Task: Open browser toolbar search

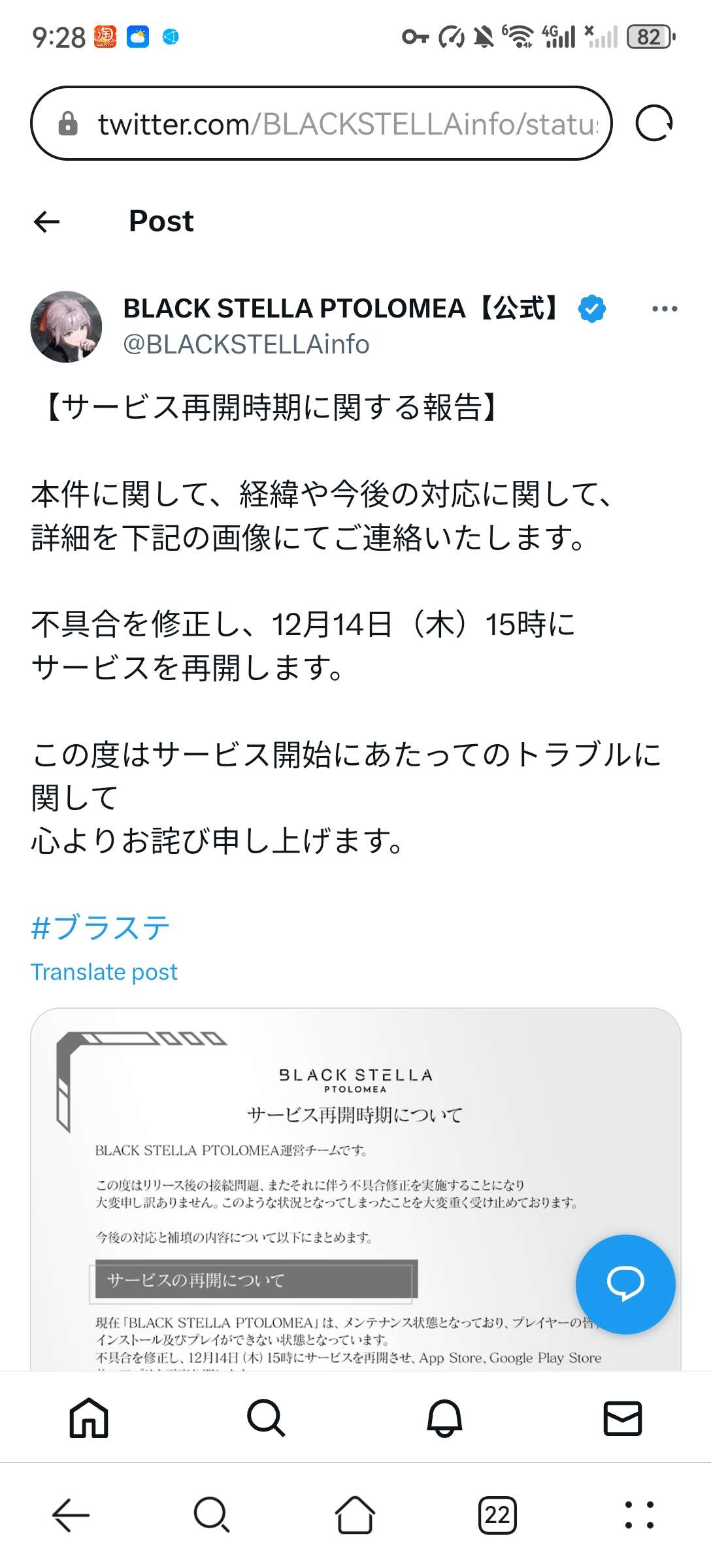Action: [212, 1515]
